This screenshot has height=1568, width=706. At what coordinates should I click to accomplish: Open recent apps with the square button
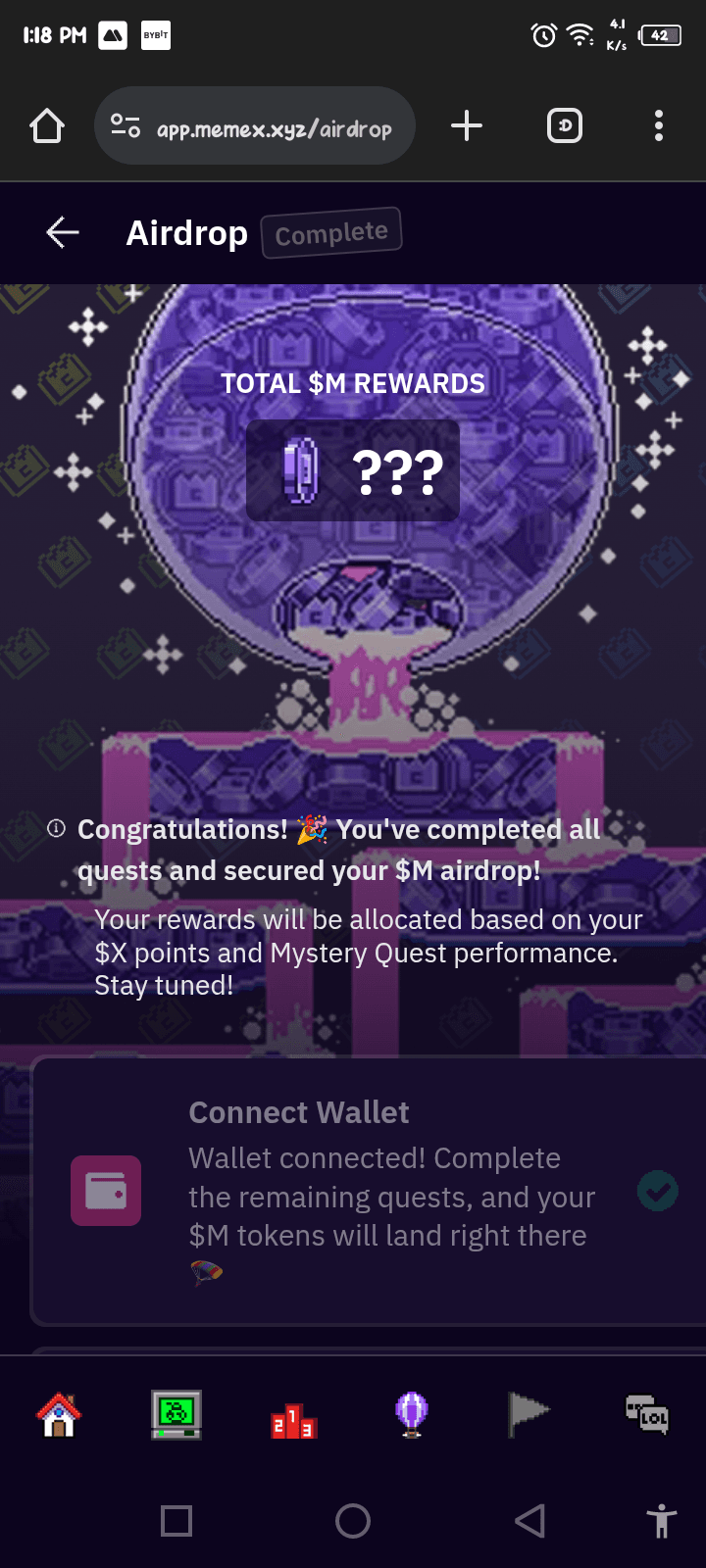click(x=176, y=1521)
